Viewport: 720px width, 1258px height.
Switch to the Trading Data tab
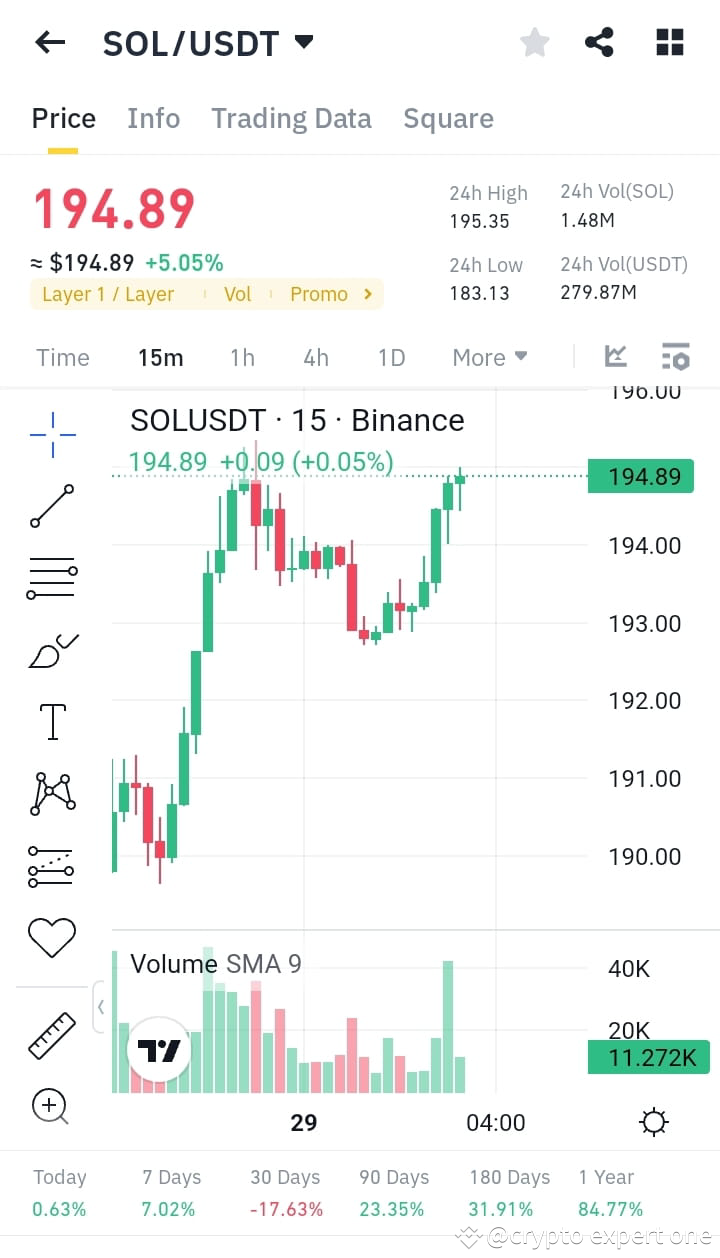[x=291, y=118]
